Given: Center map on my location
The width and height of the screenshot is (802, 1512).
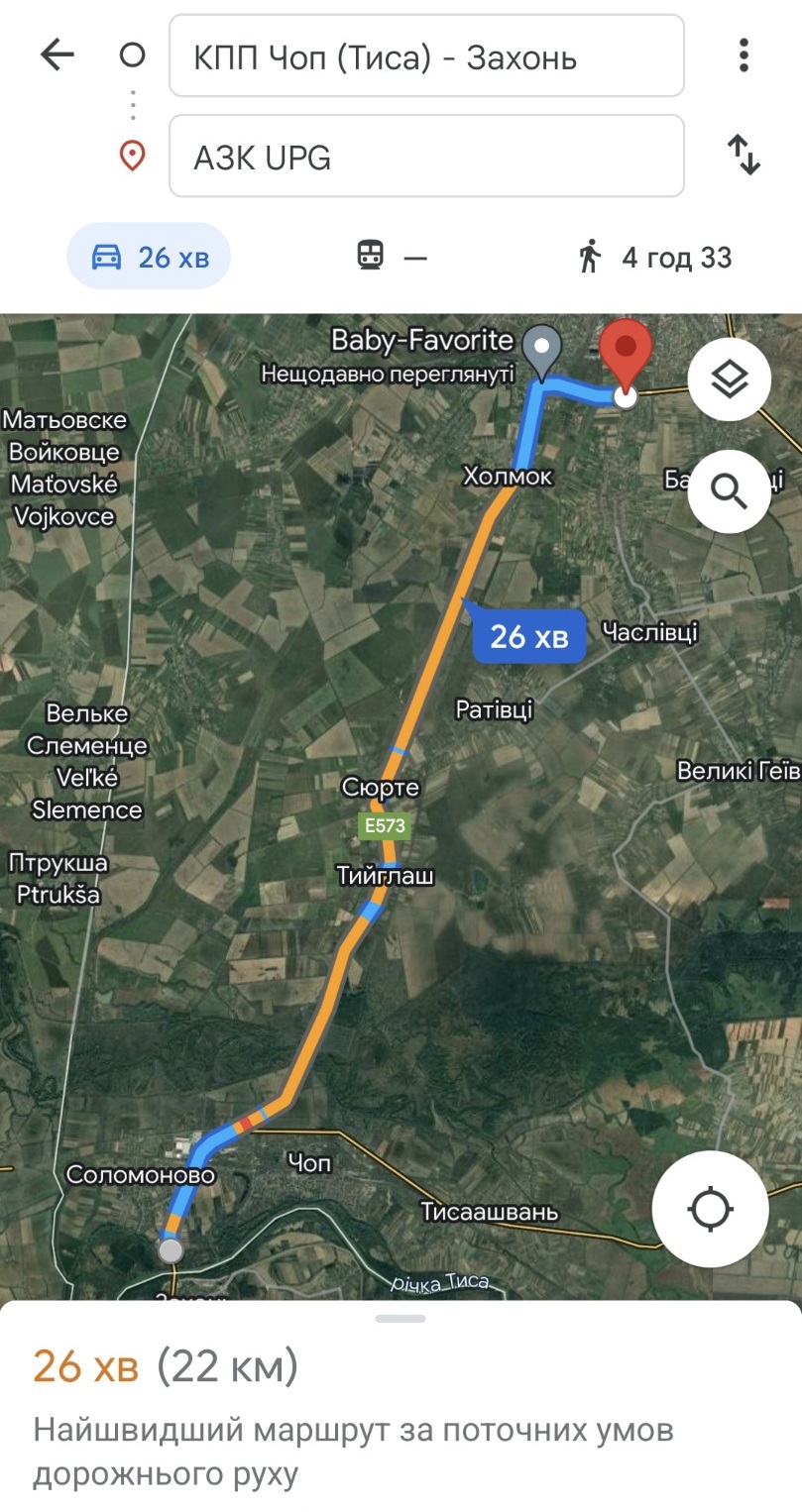Looking at the screenshot, I should tap(710, 1209).
